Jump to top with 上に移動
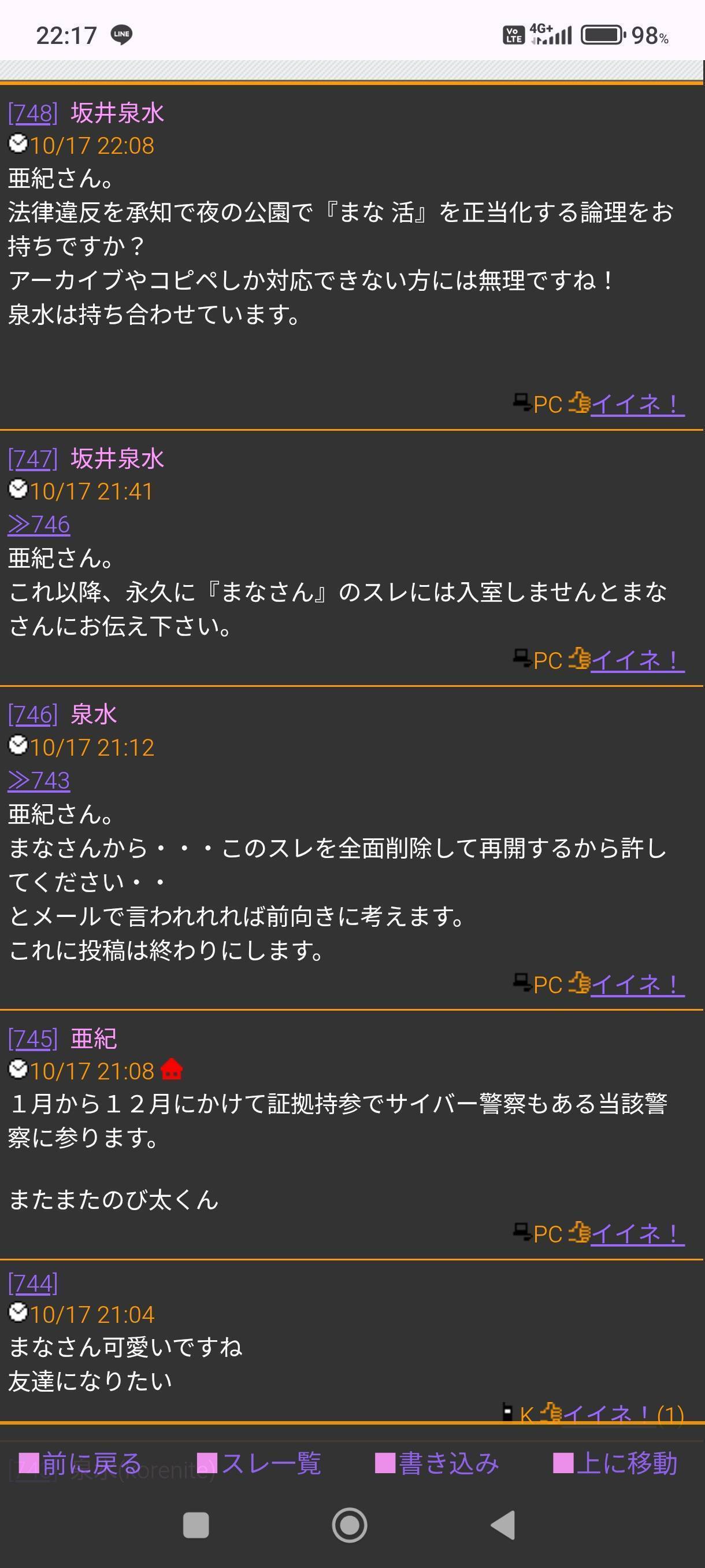705x1568 pixels. tap(615, 1463)
